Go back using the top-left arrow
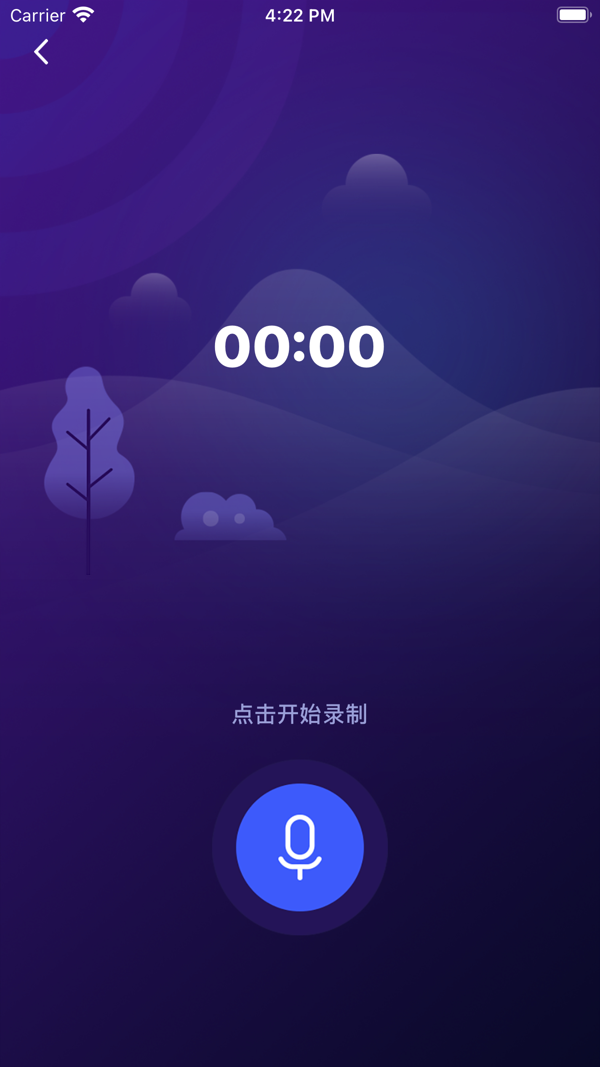600x1067 pixels. coord(41,52)
